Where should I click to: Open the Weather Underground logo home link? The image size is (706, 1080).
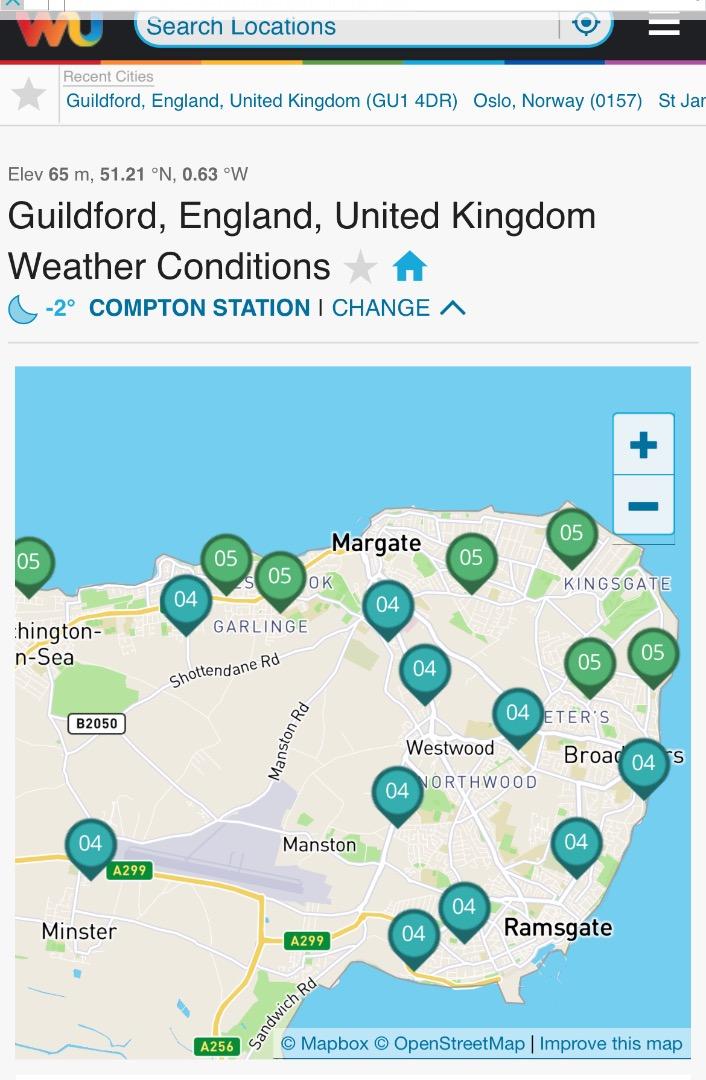[60, 28]
